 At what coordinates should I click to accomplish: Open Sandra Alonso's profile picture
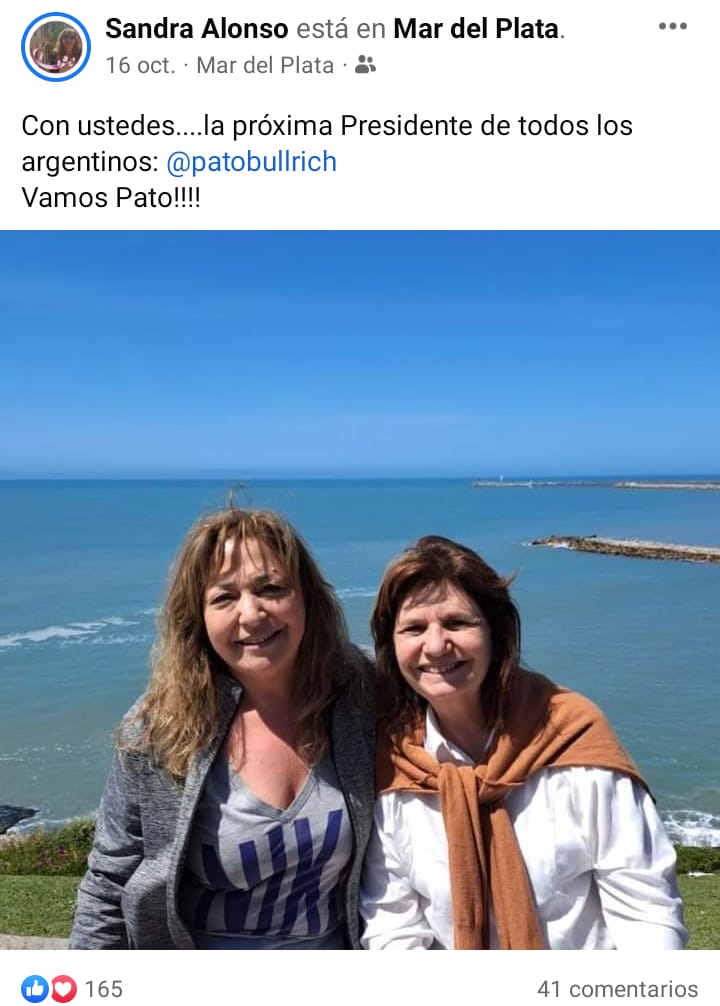click(56, 47)
